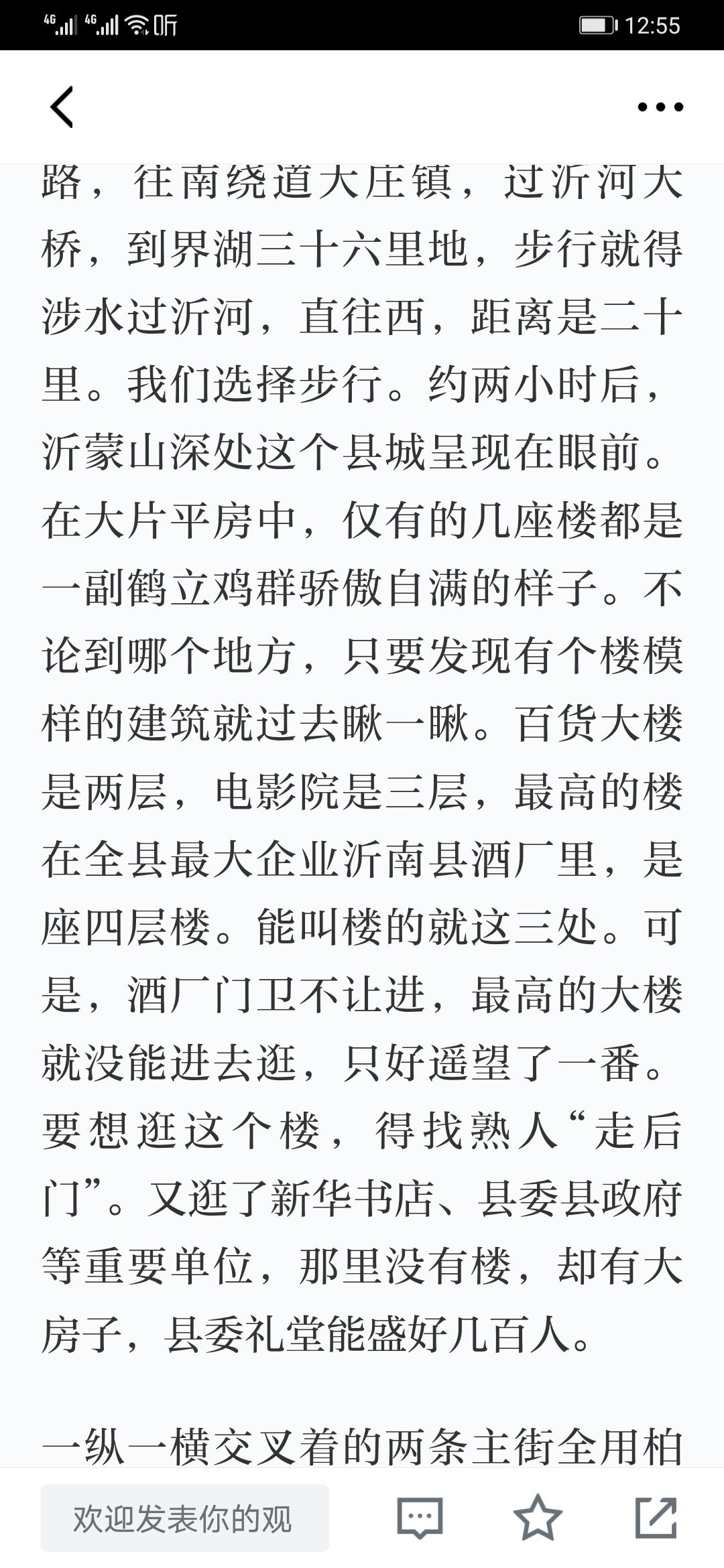Open the comments bubble icon
The image size is (724, 1568).
420,1518
